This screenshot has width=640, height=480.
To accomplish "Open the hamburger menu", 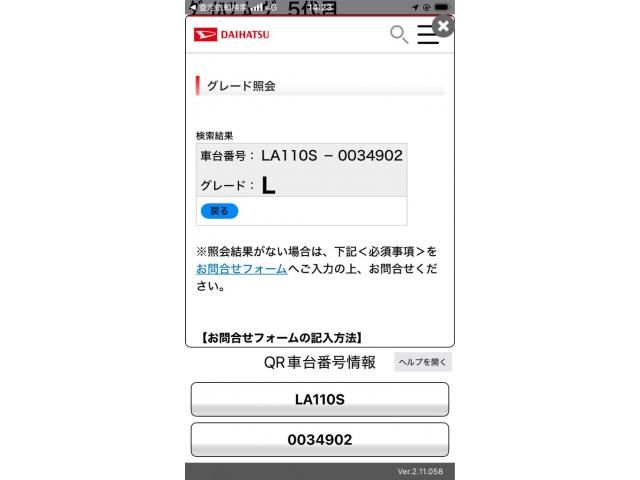I will [x=428, y=36].
